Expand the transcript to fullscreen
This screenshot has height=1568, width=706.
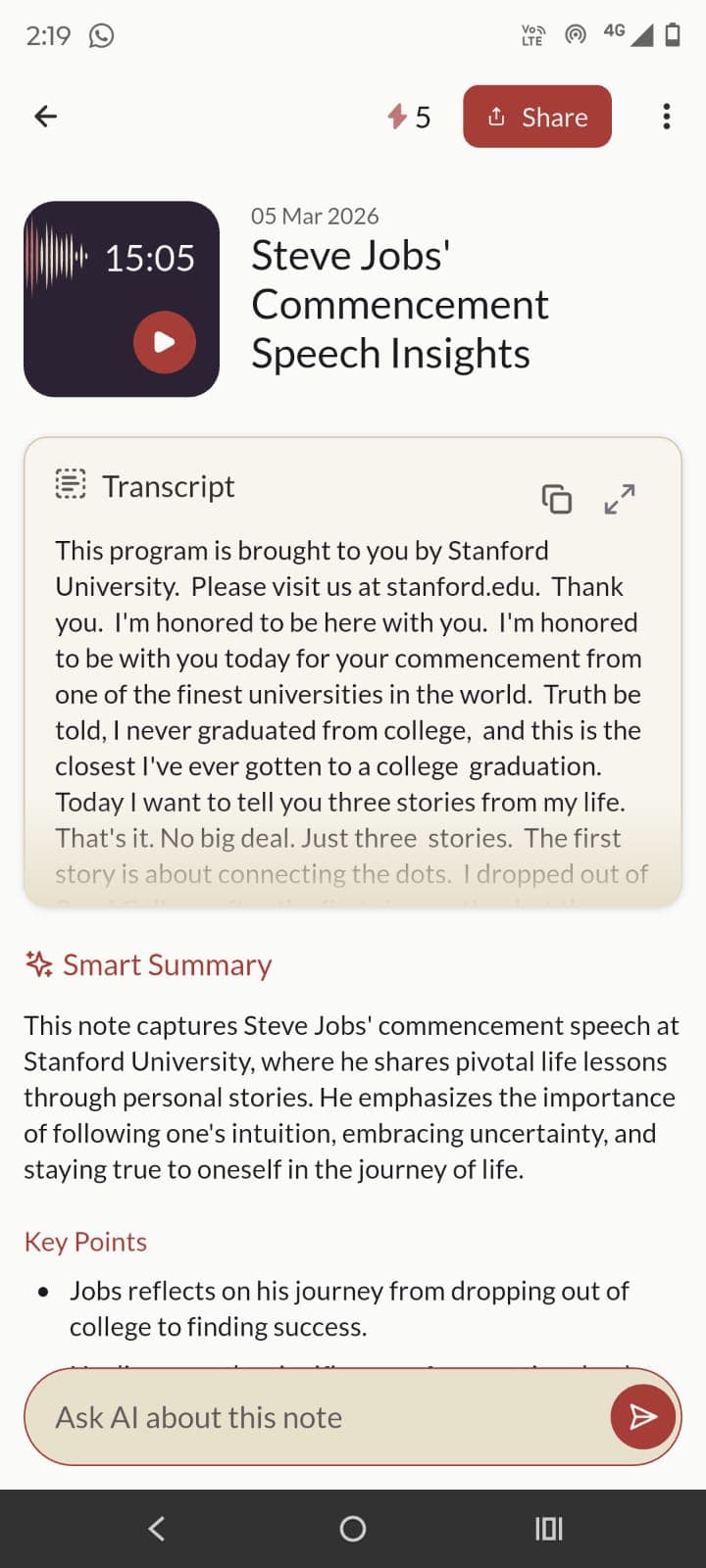coord(619,500)
